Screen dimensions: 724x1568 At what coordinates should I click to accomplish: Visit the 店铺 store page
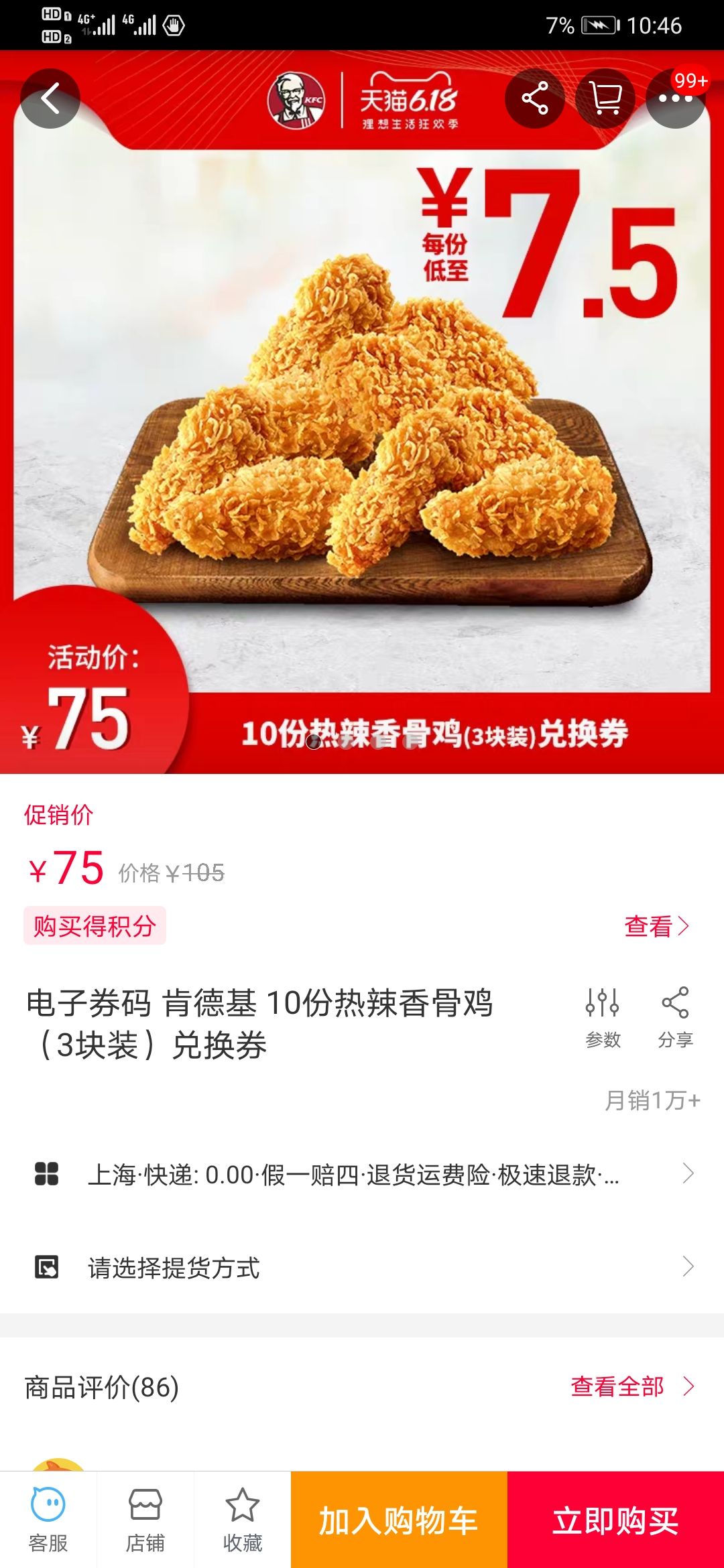click(145, 1520)
